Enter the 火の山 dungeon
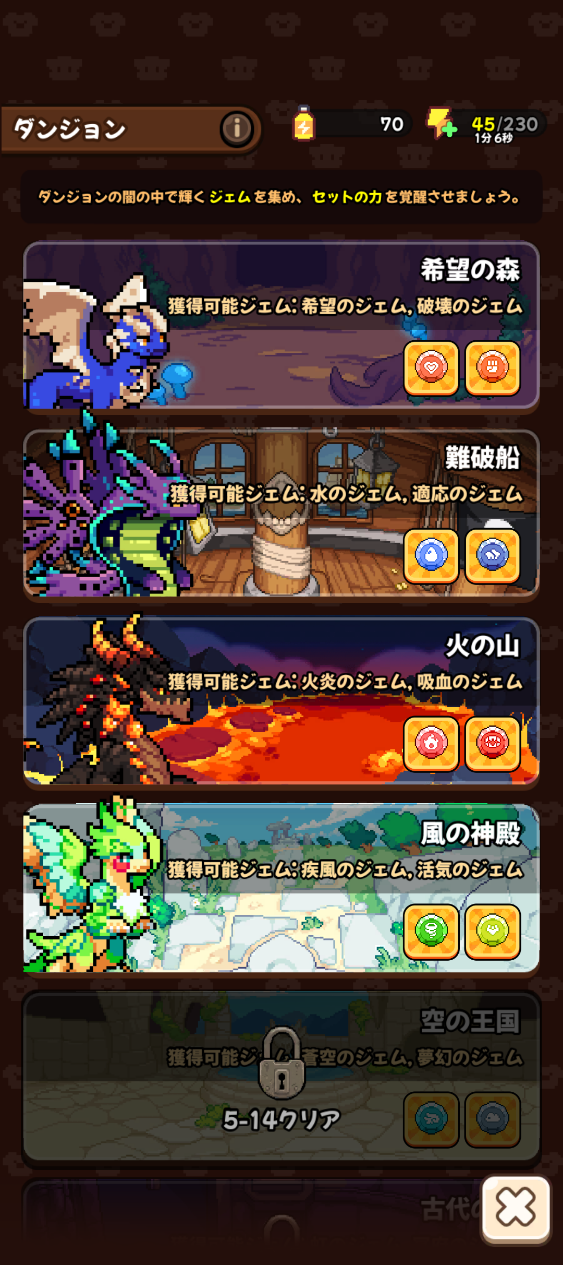Viewport: 563px width, 1265px height. click(x=281, y=701)
